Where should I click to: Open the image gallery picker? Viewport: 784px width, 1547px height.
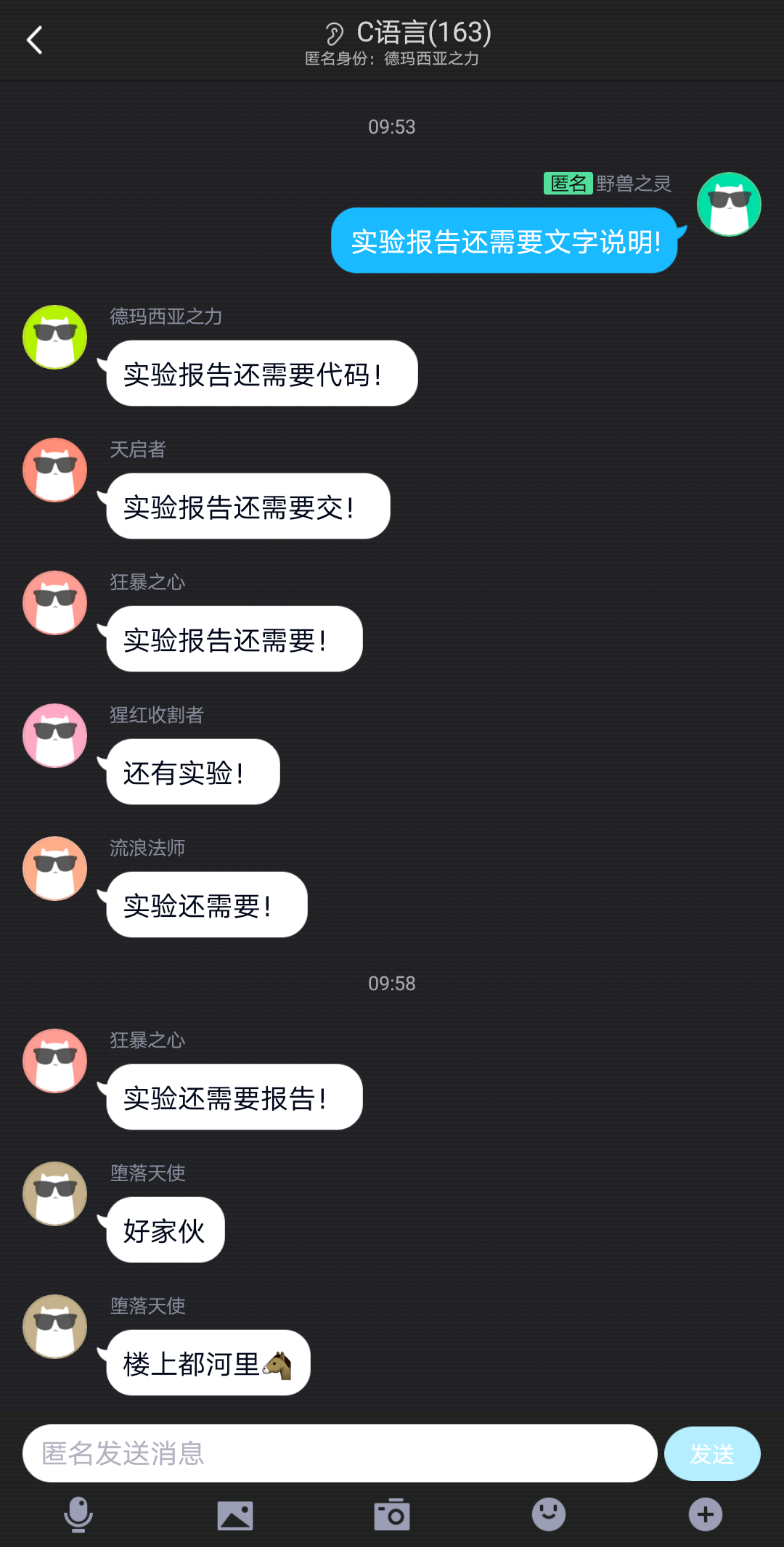pyautogui.click(x=235, y=1515)
